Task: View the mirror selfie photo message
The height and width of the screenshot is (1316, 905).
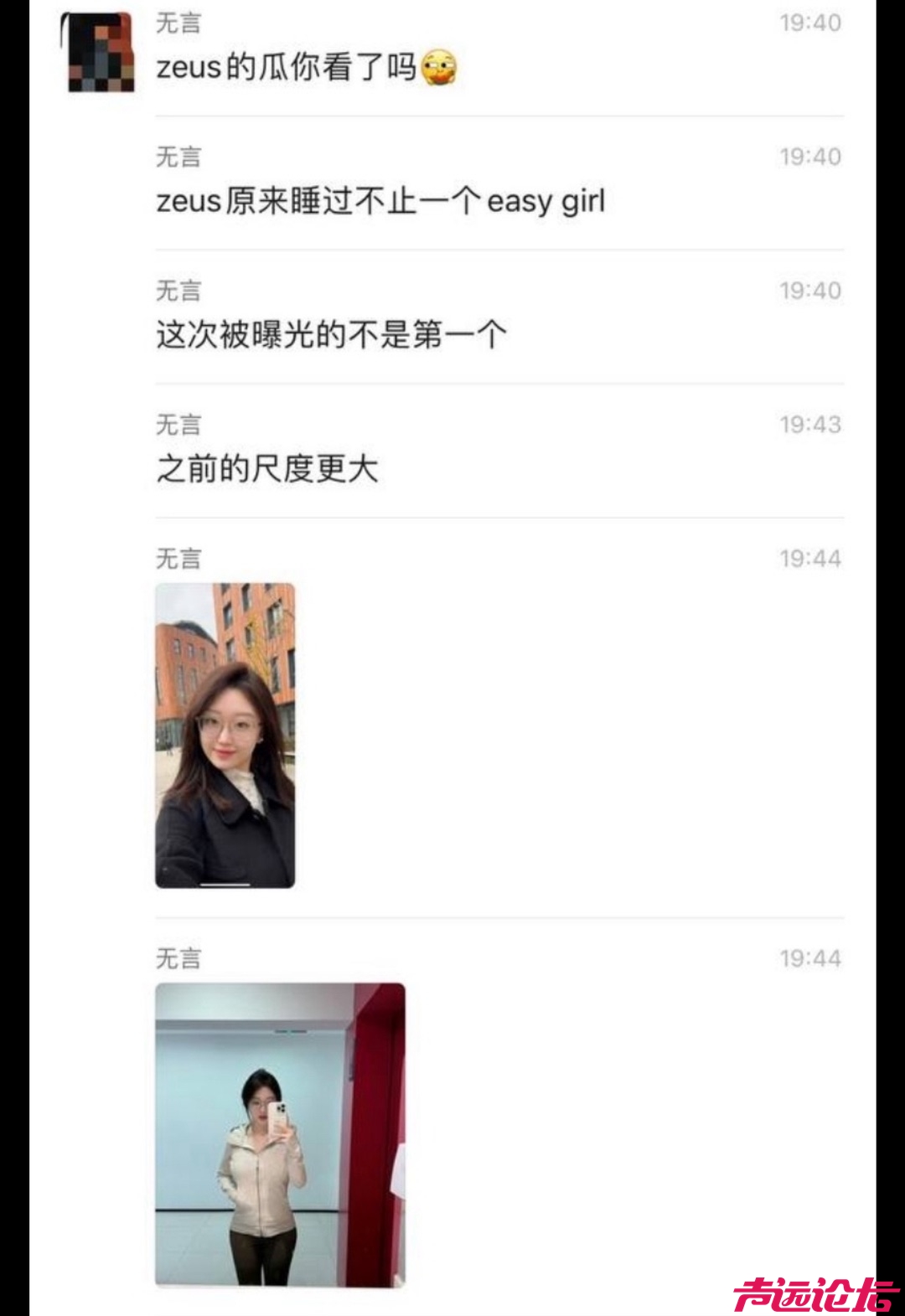Action: point(280,1133)
